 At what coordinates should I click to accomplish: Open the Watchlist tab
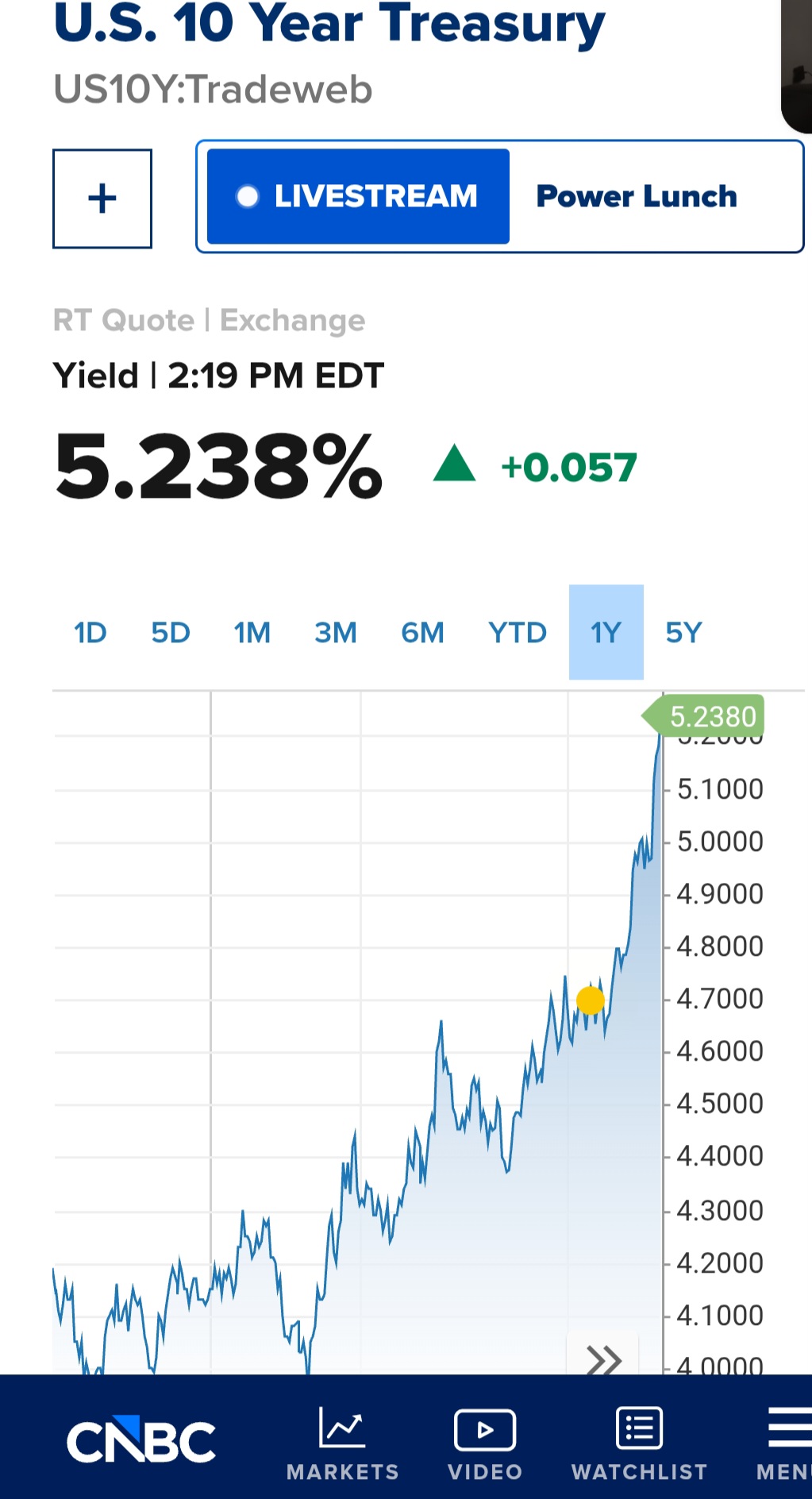pyautogui.click(x=639, y=1444)
